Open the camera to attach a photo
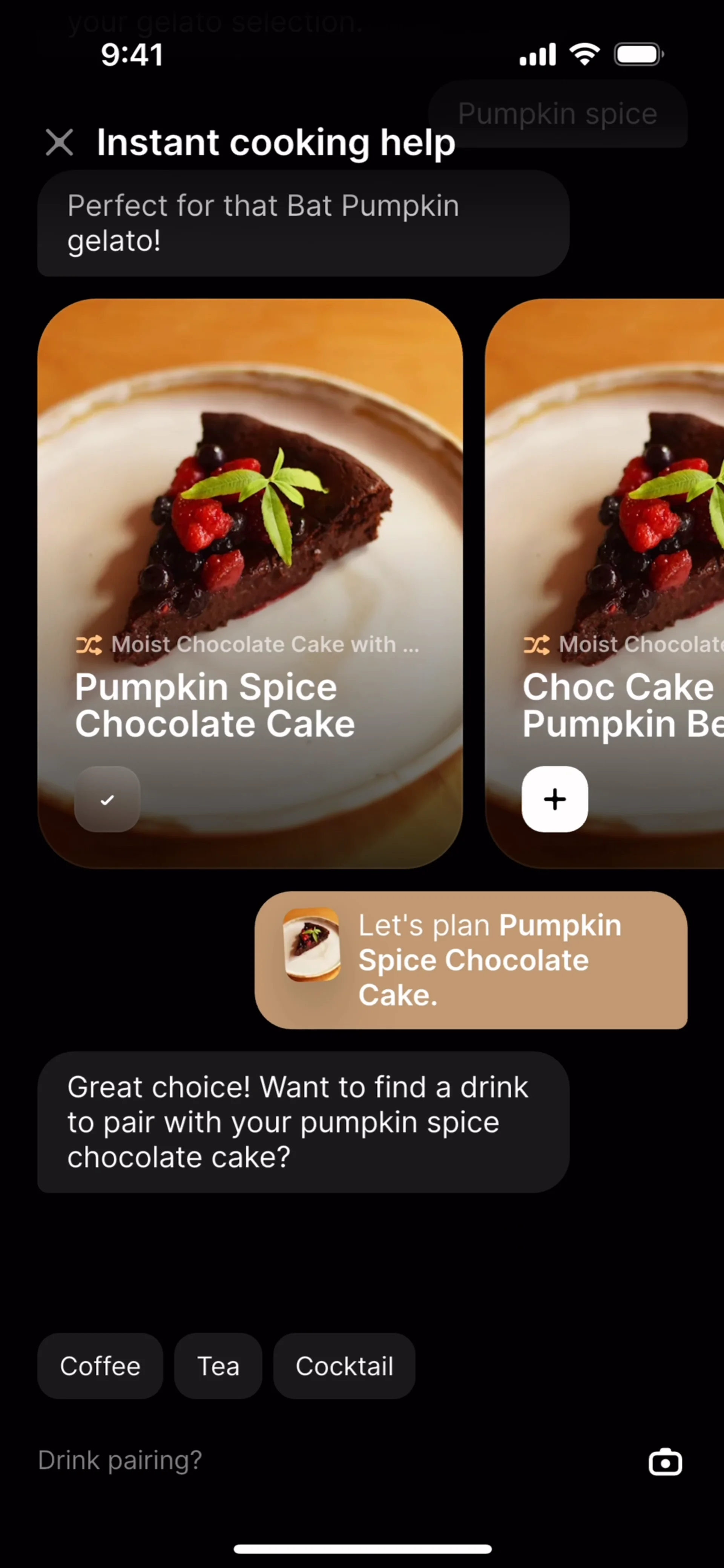The width and height of the screenshot is (724, 1568). pos(665,1461)
